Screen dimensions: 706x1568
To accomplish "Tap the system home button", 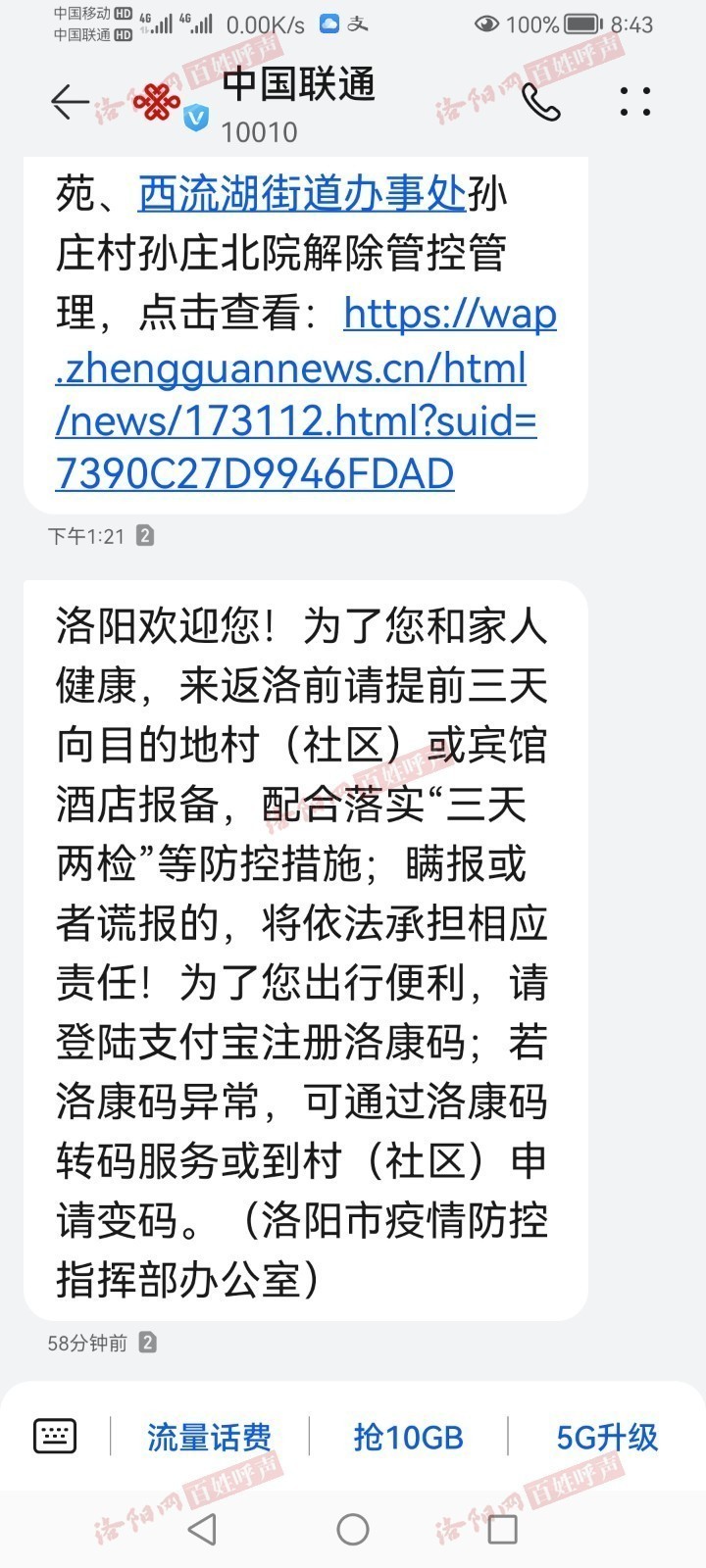I will coord(353,1529).
